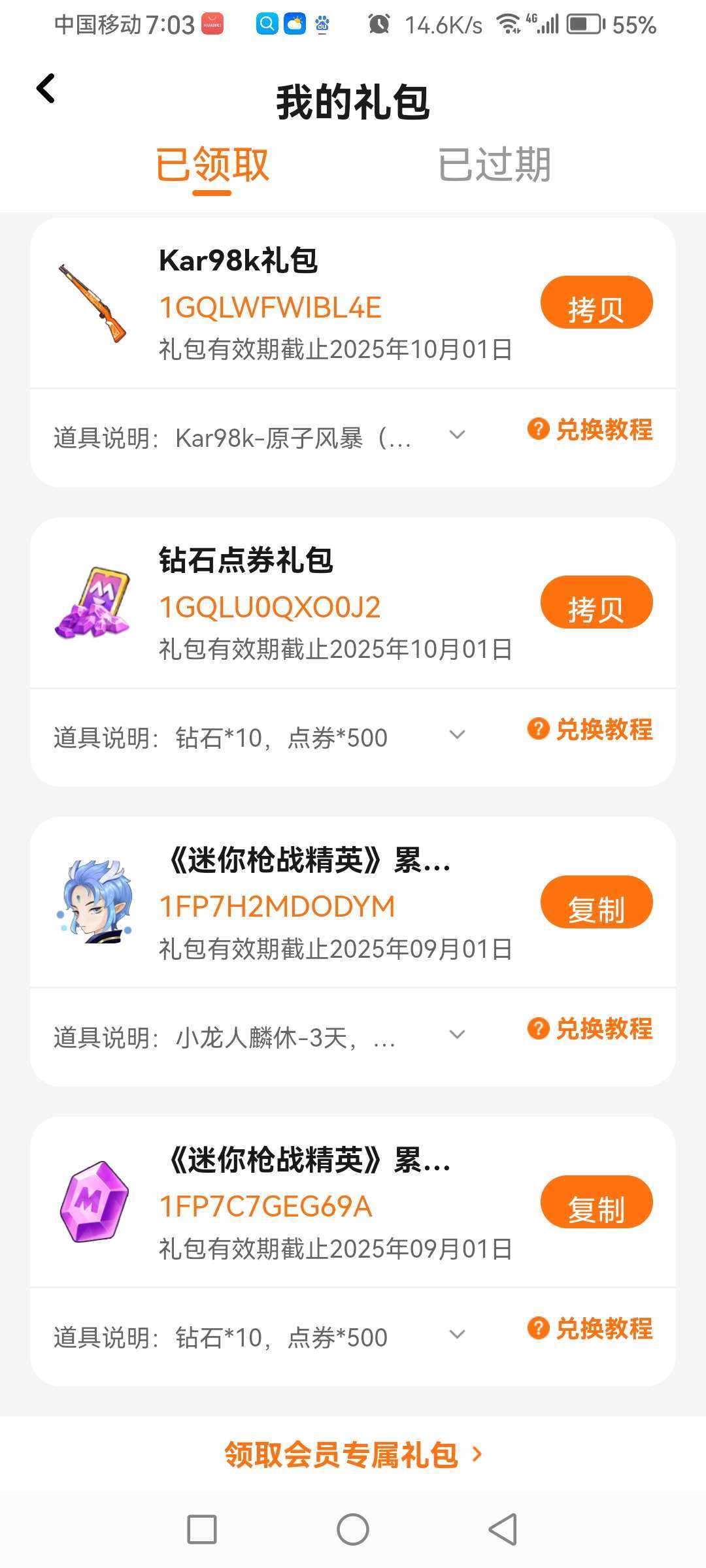View 兑换教程 for code 1FP7H2MDODYM
The image size is (706, 1568).
[590, 1030]
